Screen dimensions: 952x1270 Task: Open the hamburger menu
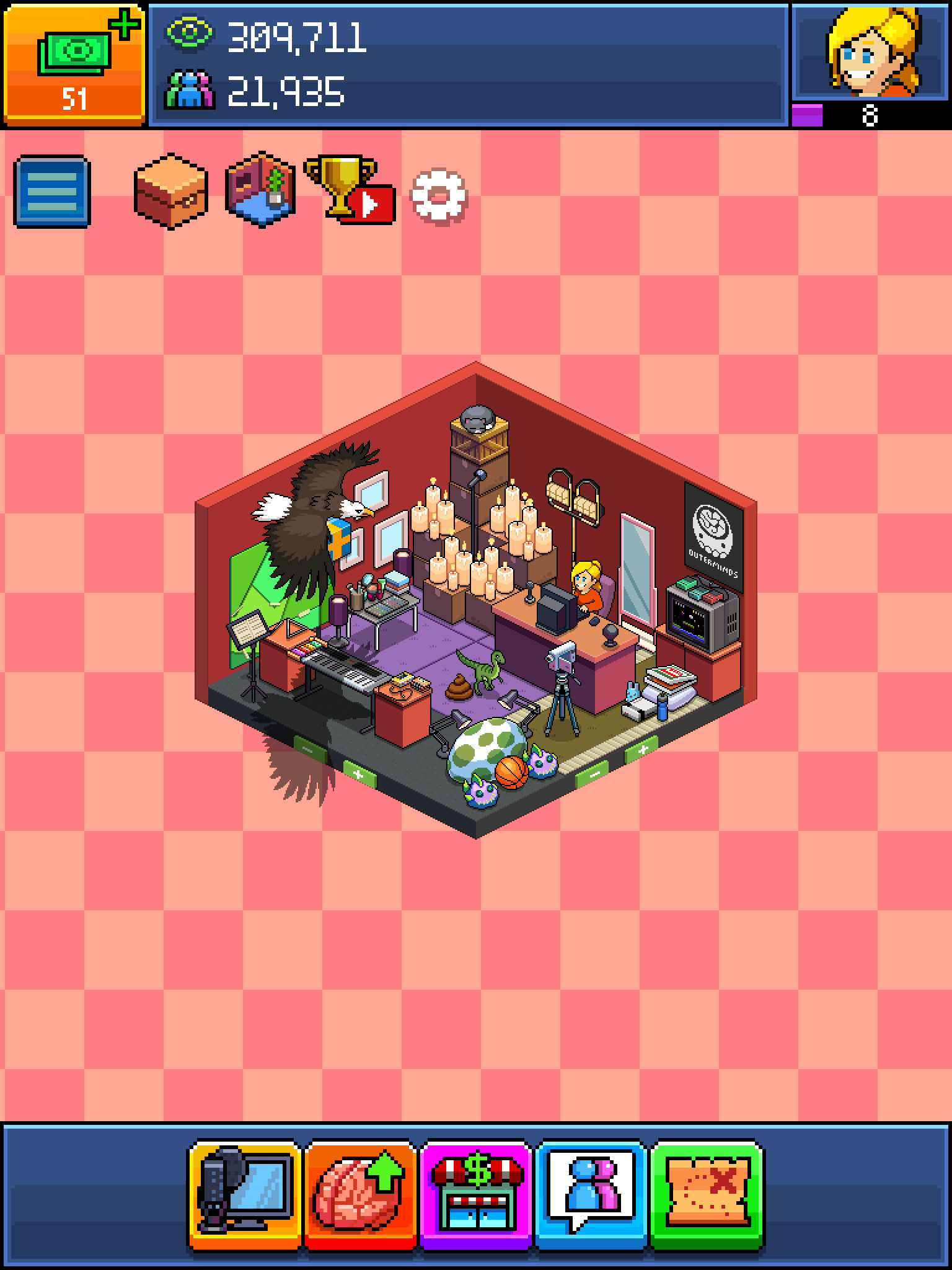(52, 191)
